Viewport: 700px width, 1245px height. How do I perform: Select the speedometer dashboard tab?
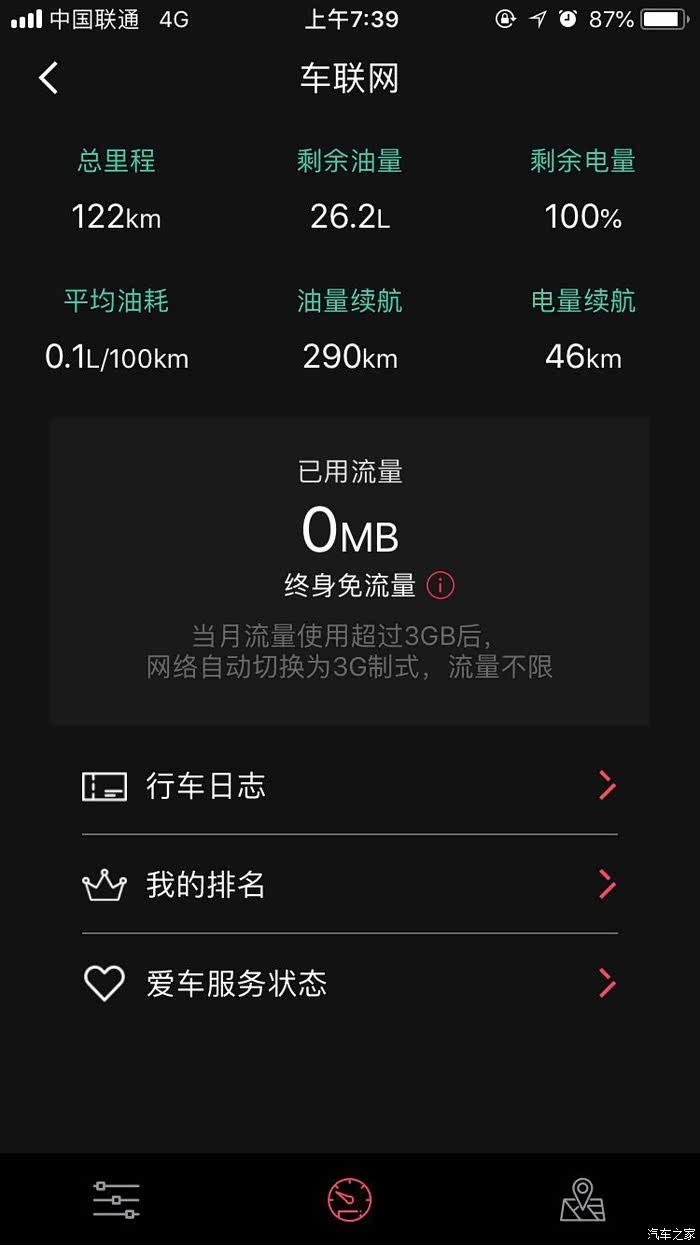[x=350, y=1199]
